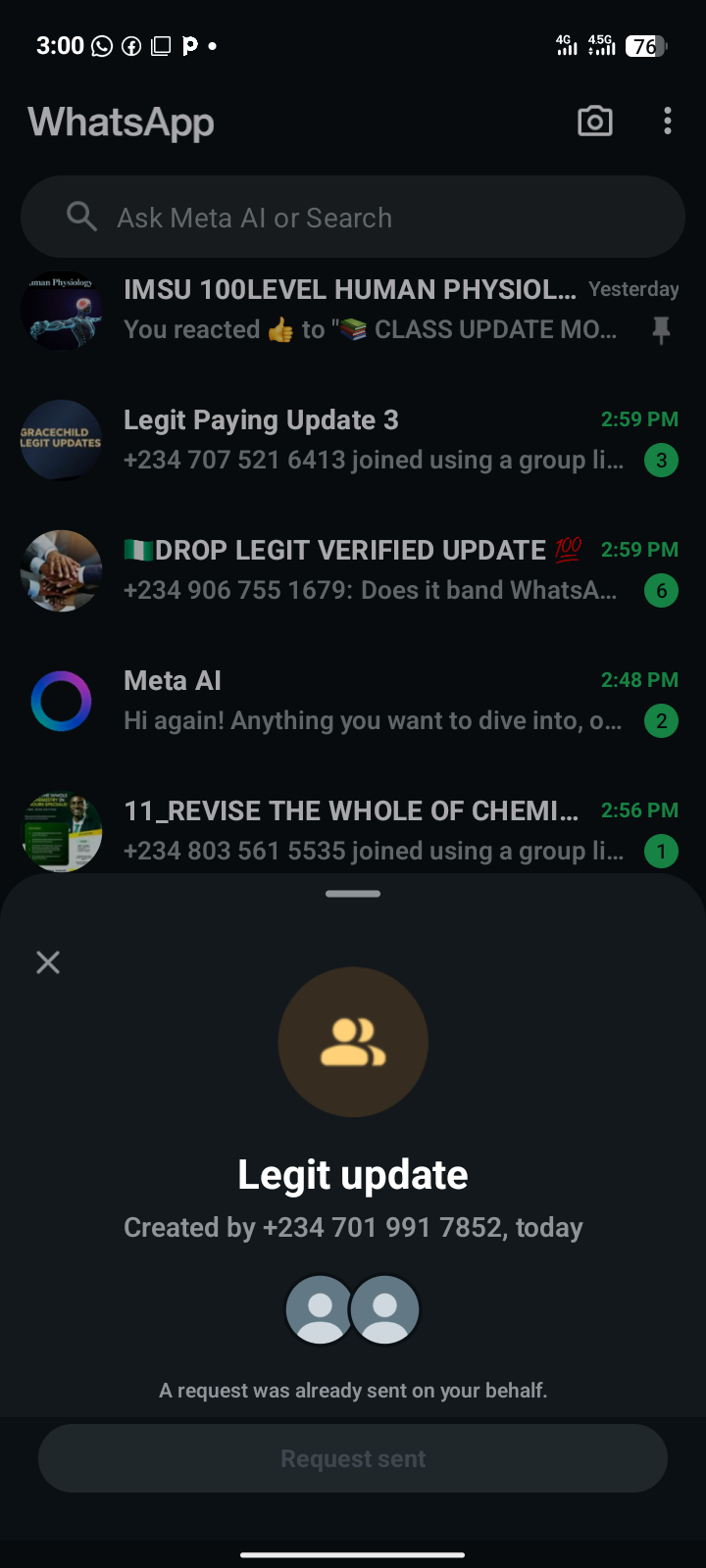Tap the Request sent button

[x=353, y=1458]
